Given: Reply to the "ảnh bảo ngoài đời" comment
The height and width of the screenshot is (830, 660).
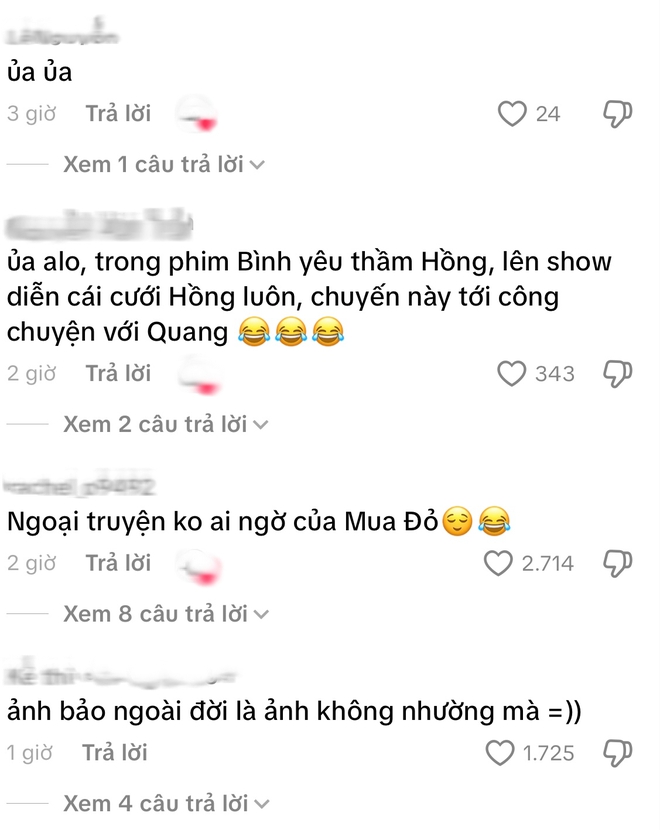Looking at the screenshot, I should (x=114, y=752).
